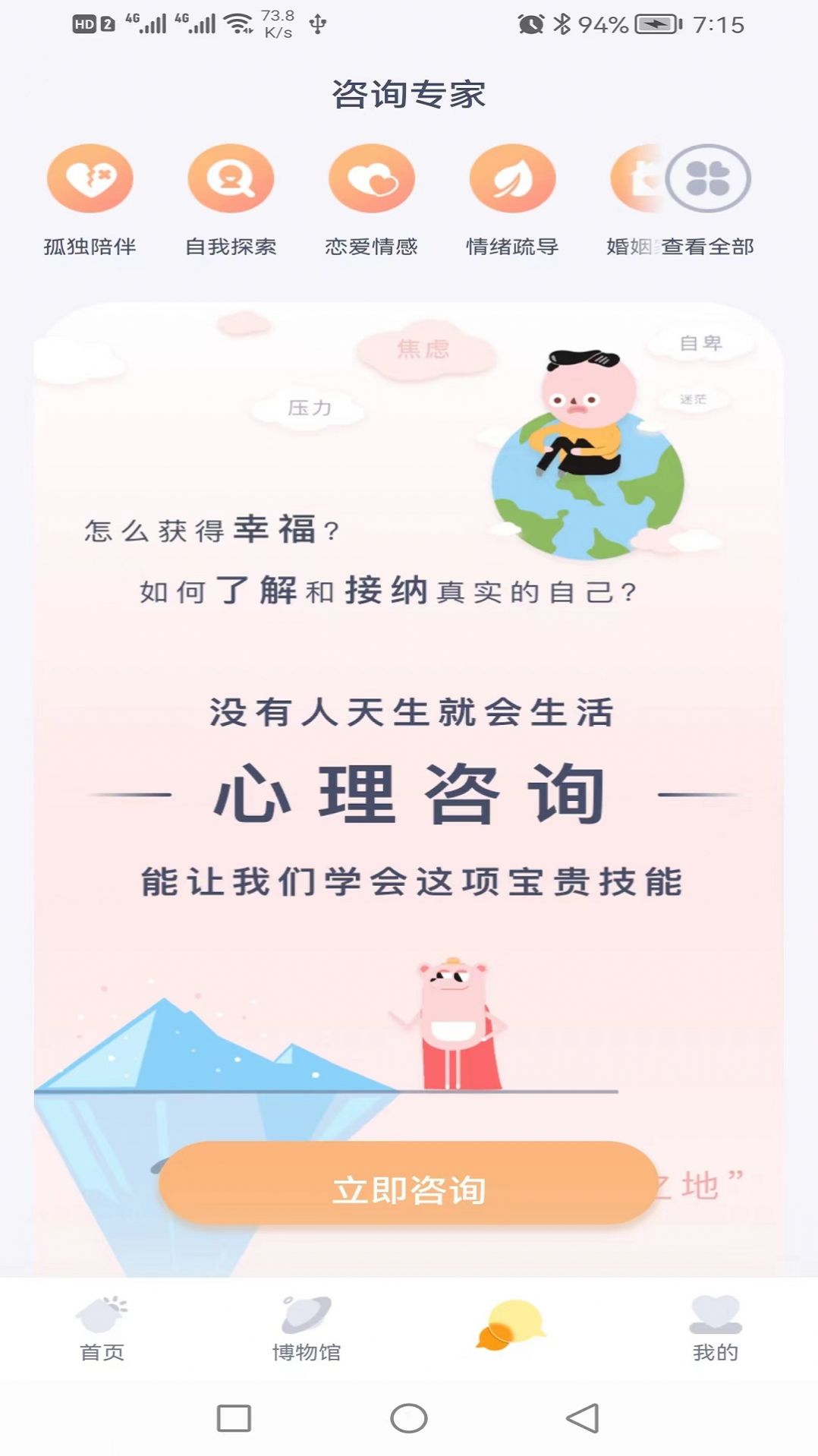This screenshot has height=1456, width=818.
Task: Go back using the system back button
Action: pyautogui.click(x=583, y=1418)
